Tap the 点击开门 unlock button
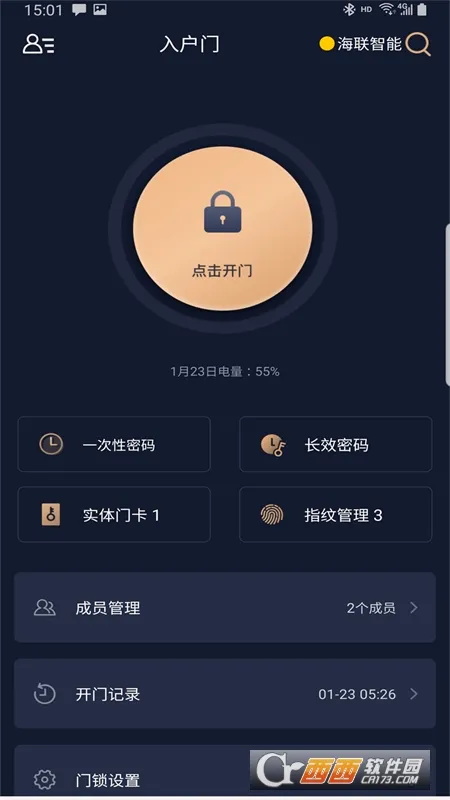The height and width of the screenshot is (800, 450). tap(222, 229)
